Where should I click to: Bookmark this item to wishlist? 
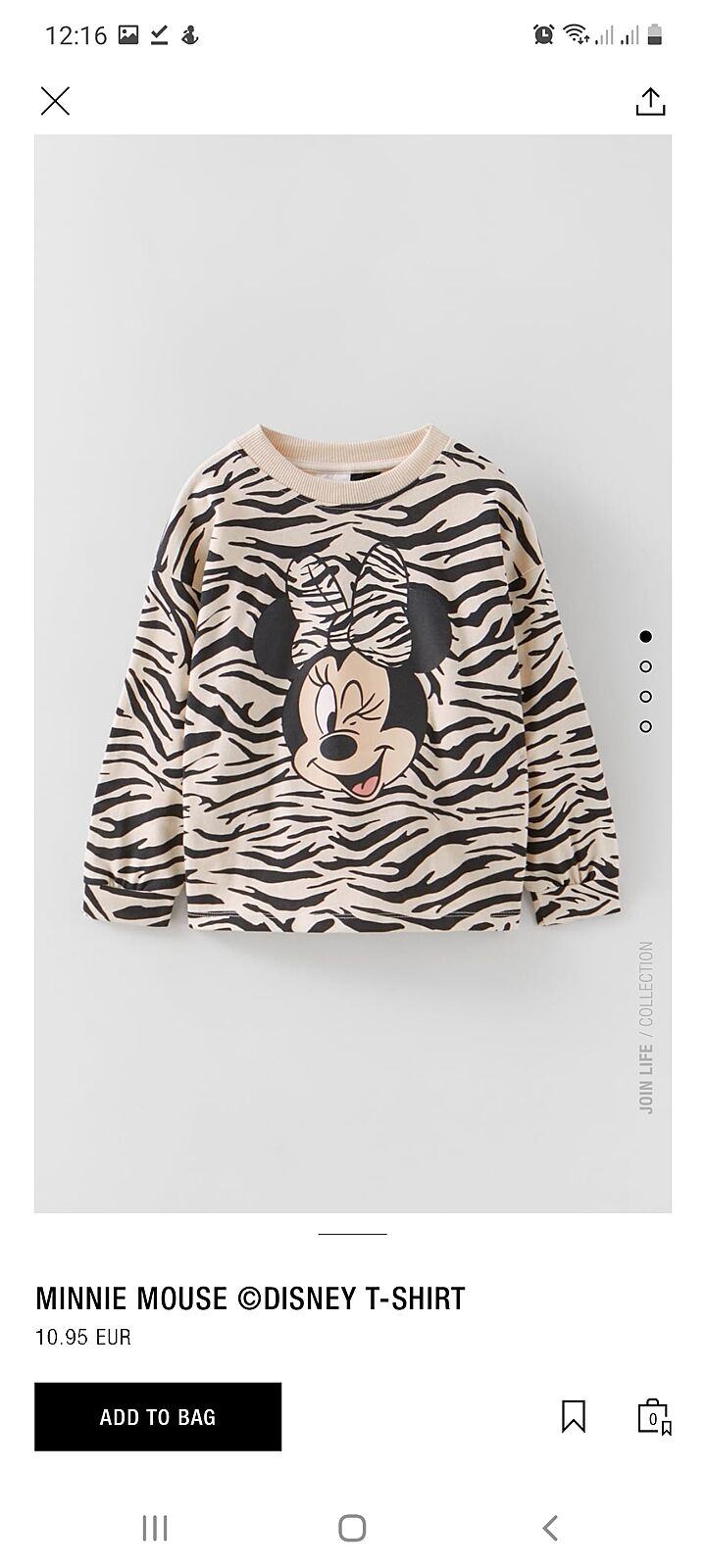[x=574, y=1416]
